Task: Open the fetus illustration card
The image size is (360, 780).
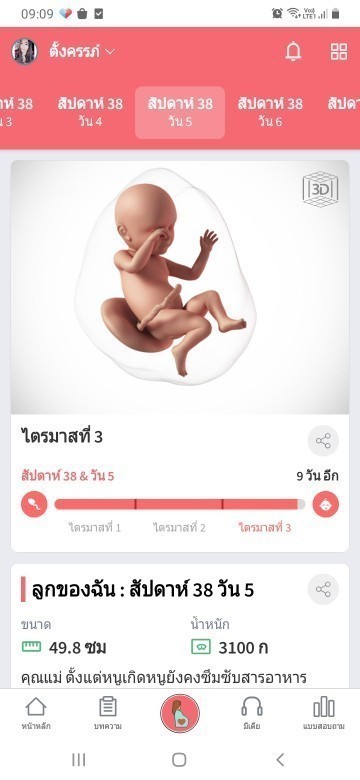Action: (180, 287)
